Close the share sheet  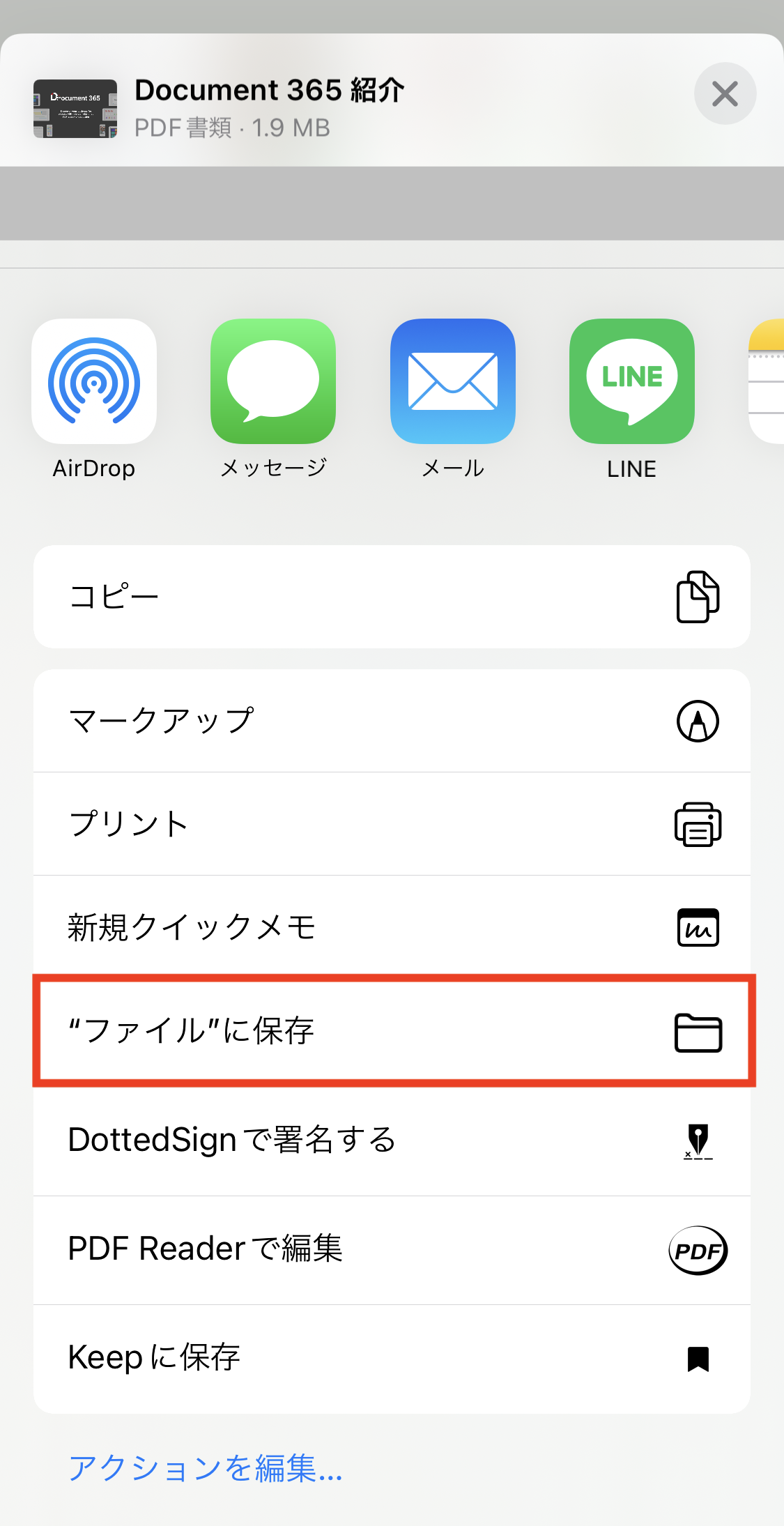click(x=725, y=93)
